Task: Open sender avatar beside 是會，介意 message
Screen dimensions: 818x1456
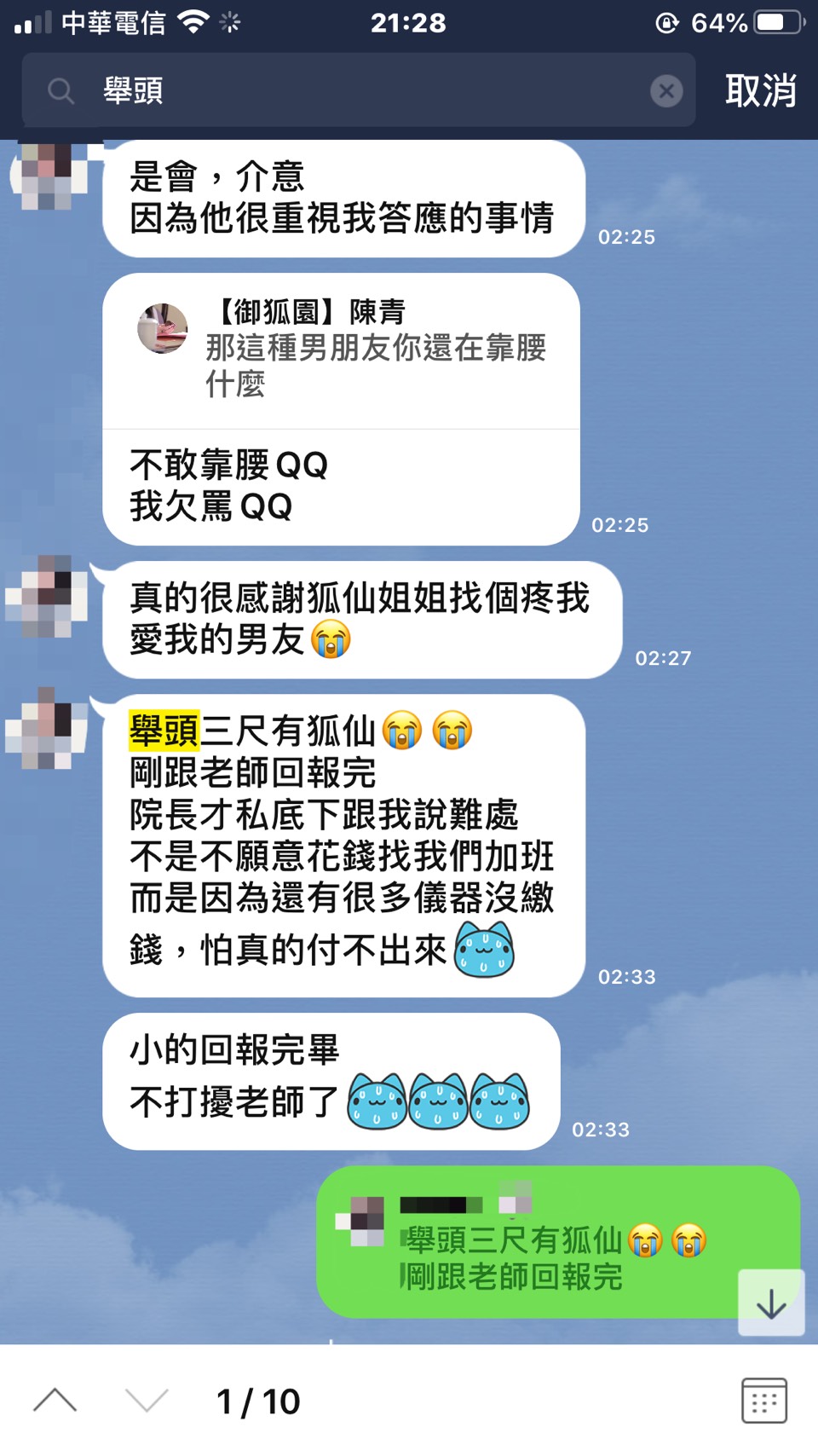Action: (x=51, y=175)
